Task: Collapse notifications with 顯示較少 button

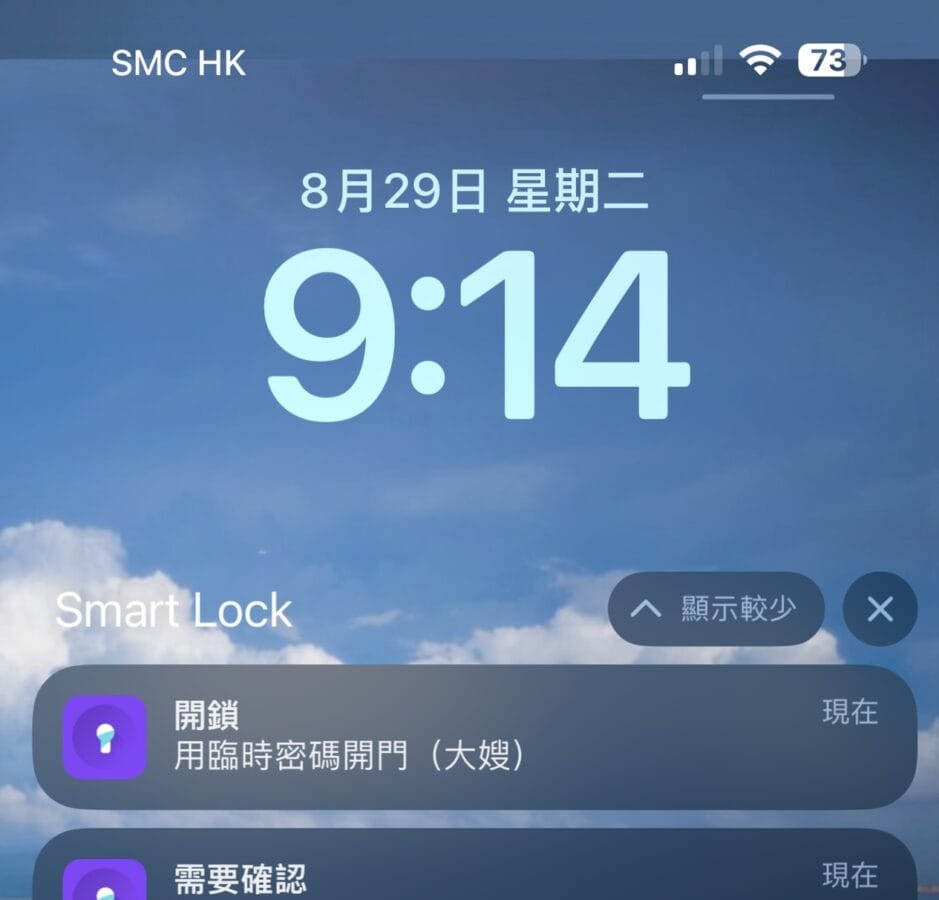Action: (716, 609)
